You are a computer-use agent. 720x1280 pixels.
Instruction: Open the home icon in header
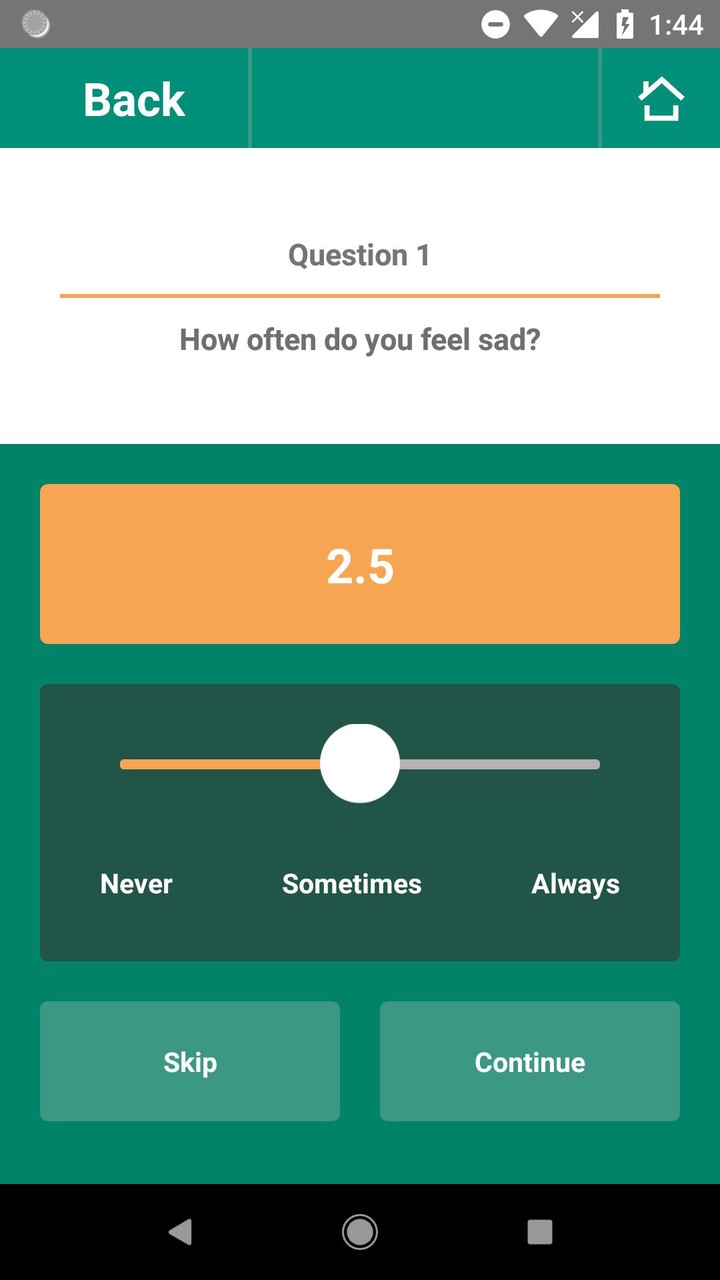(661, 99)
